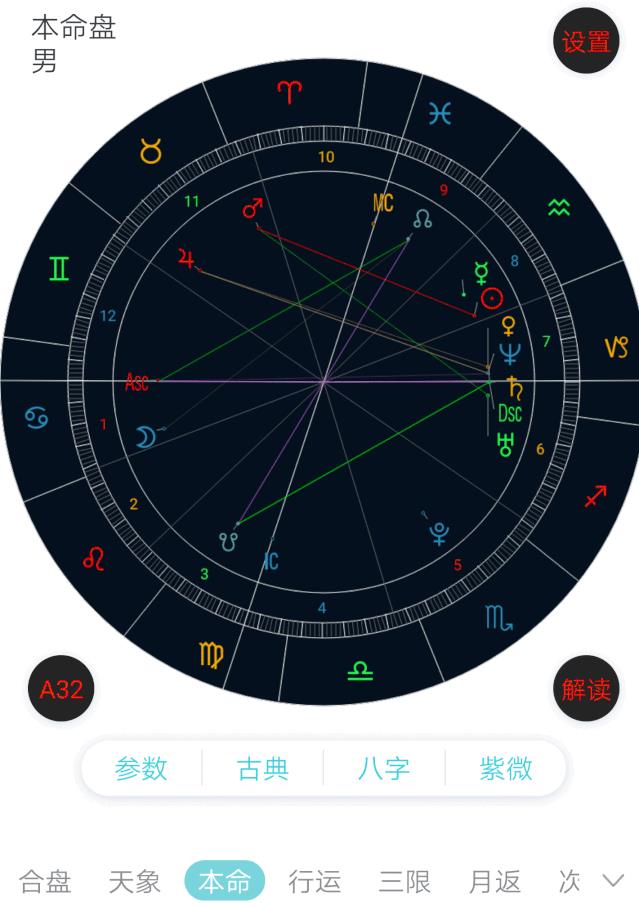
Task: Switch to 八字 view
Action: (x=384, y=769)
